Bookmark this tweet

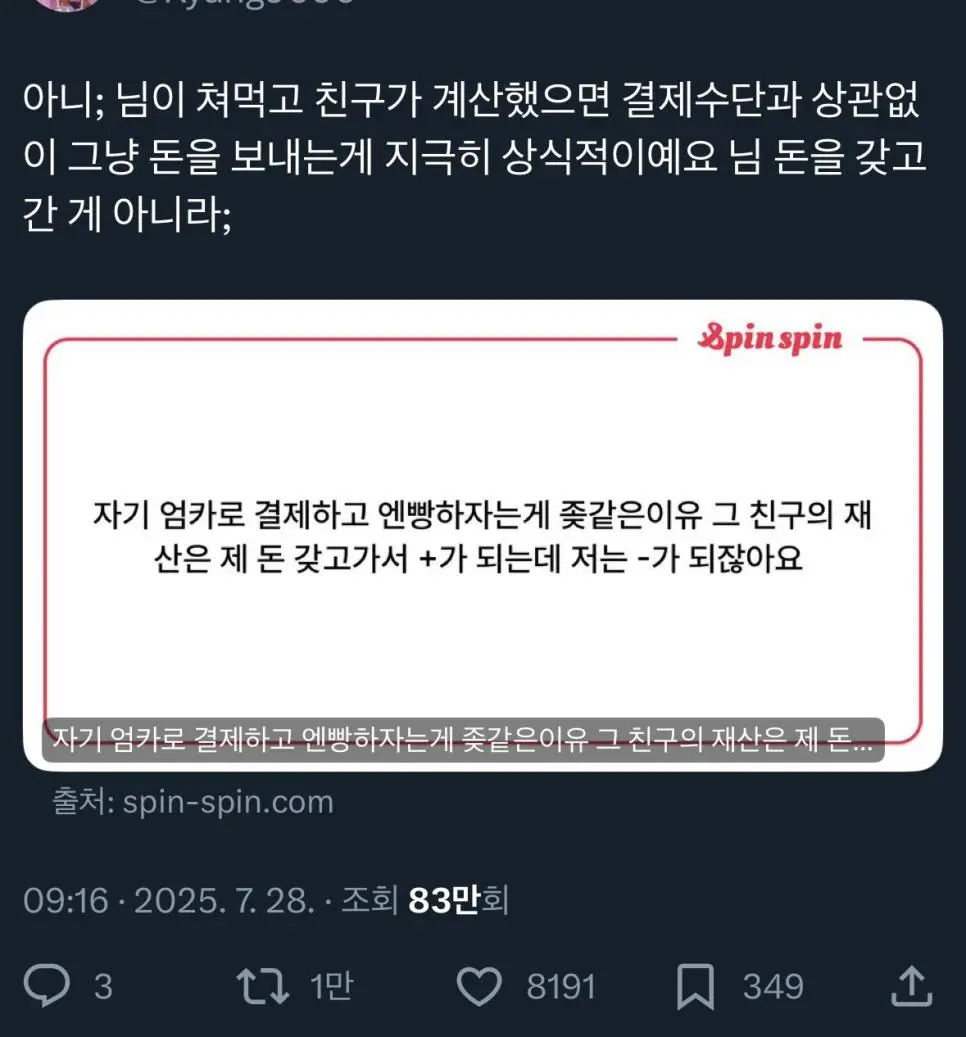point(695,987)
